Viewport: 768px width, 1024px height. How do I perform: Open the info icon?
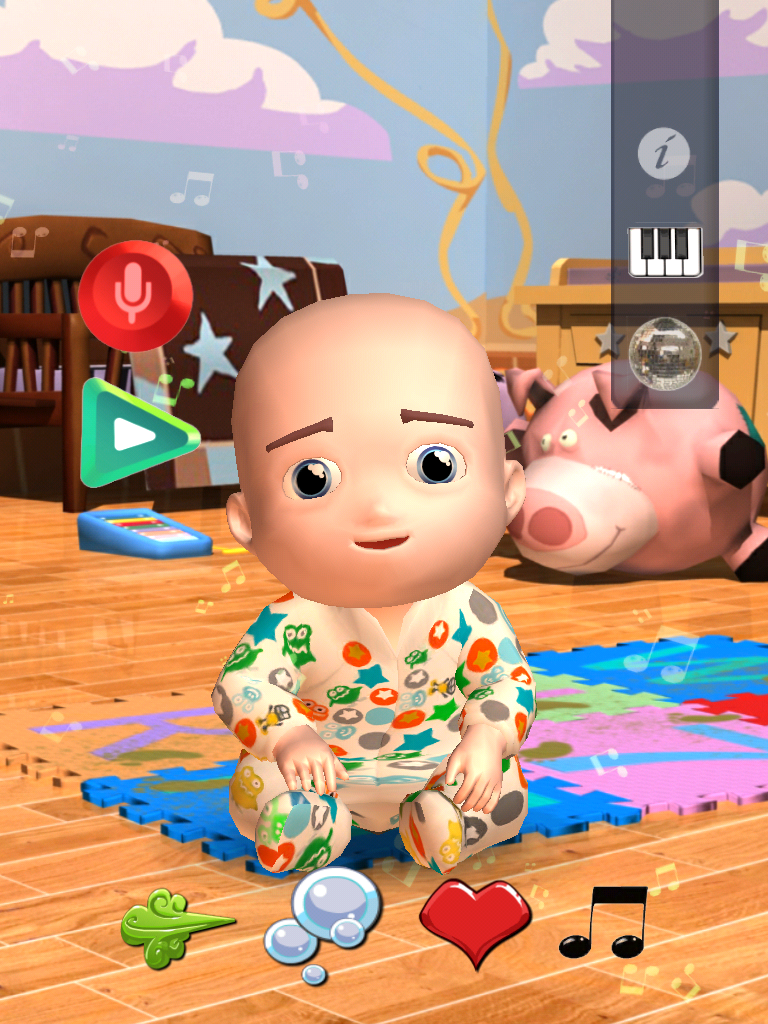tap(664, 153)
